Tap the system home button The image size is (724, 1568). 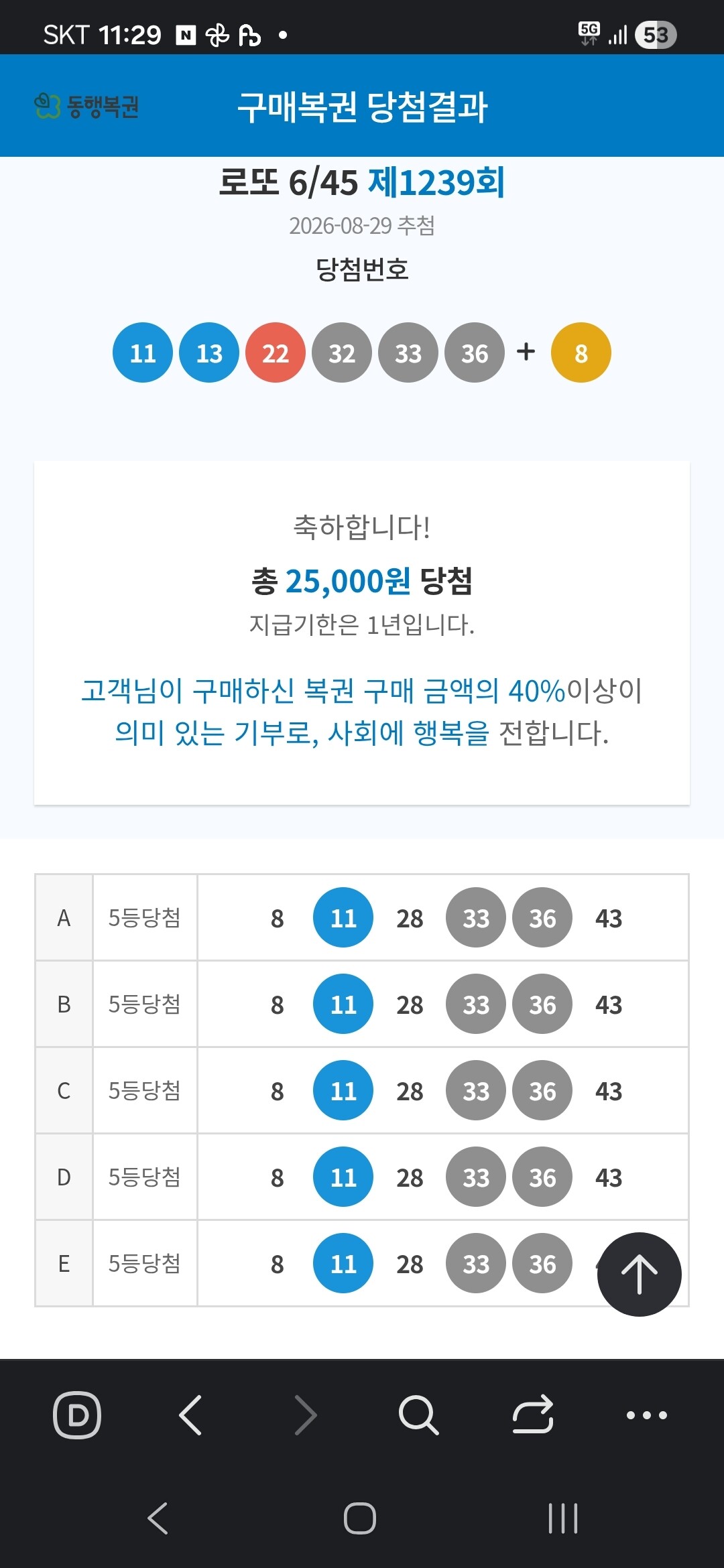click(x=360, y=1518)
